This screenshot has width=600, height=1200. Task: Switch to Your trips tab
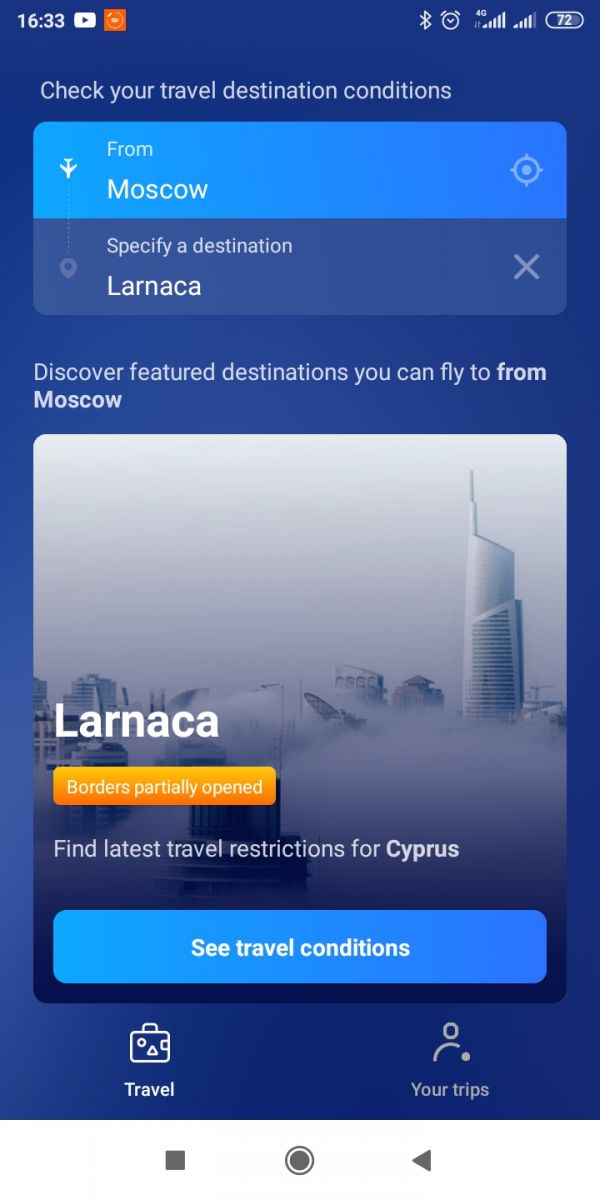[450, 1060]
